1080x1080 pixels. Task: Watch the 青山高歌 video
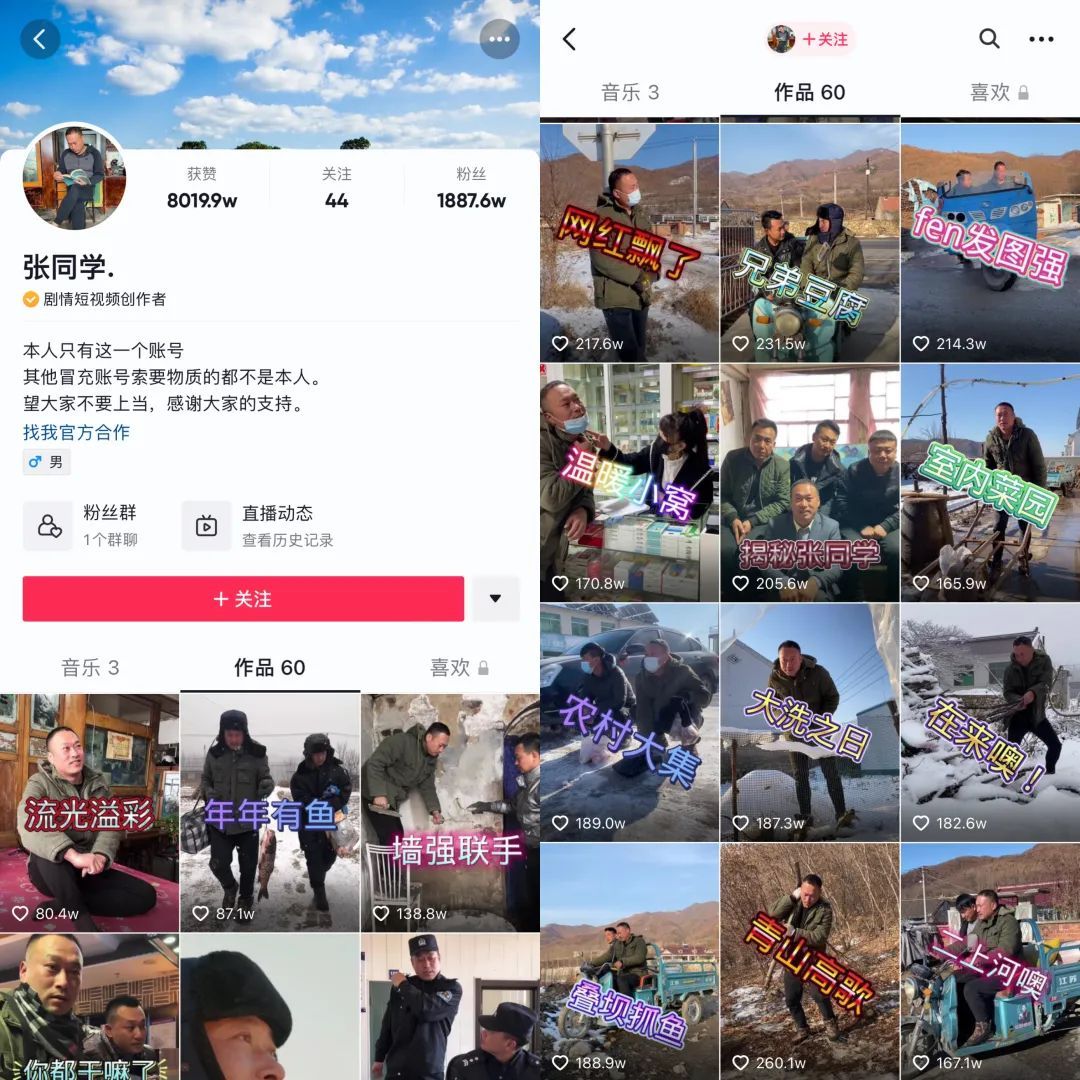(x=810, y=961)
